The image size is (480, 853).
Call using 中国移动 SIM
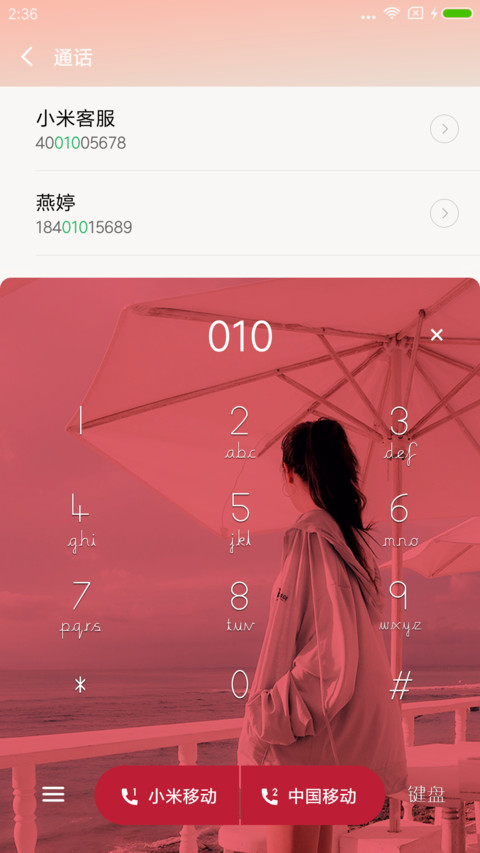[313, 796]
